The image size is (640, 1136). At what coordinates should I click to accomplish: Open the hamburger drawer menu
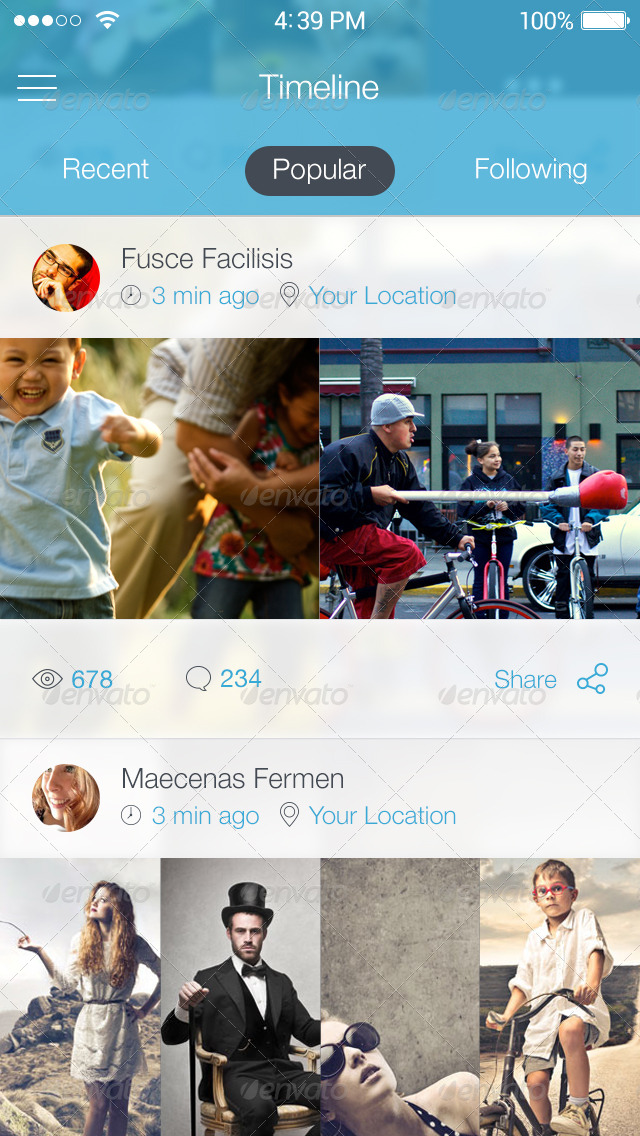[37, 88]
